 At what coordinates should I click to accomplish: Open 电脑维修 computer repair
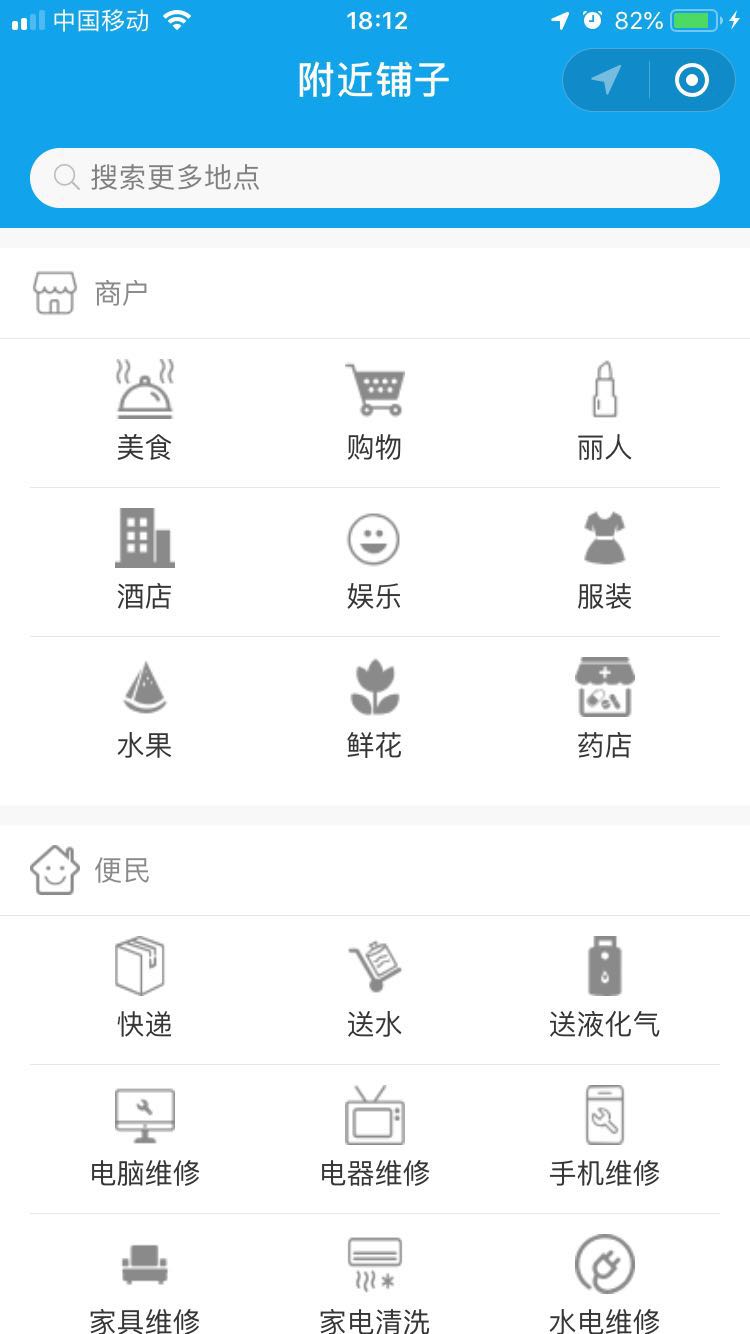click(x=145, y=1138)
